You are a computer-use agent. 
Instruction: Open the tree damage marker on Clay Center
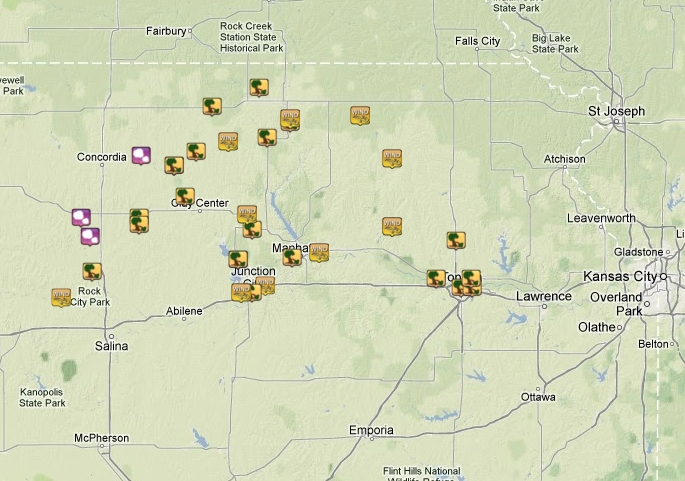(x=185, y=196)
